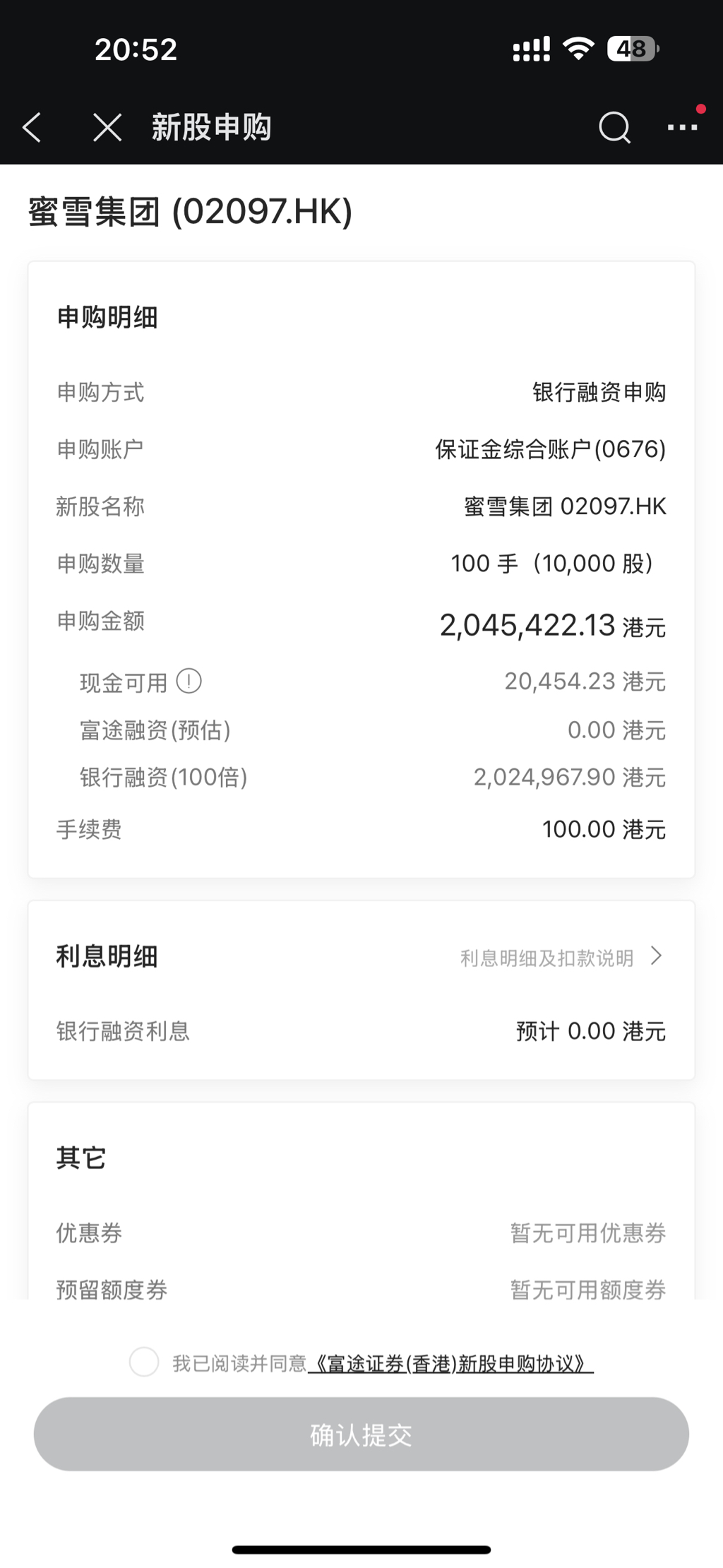Open the three-dot overflow menu
Viewport: 723px width, 1568px height.
coord(682,127)
